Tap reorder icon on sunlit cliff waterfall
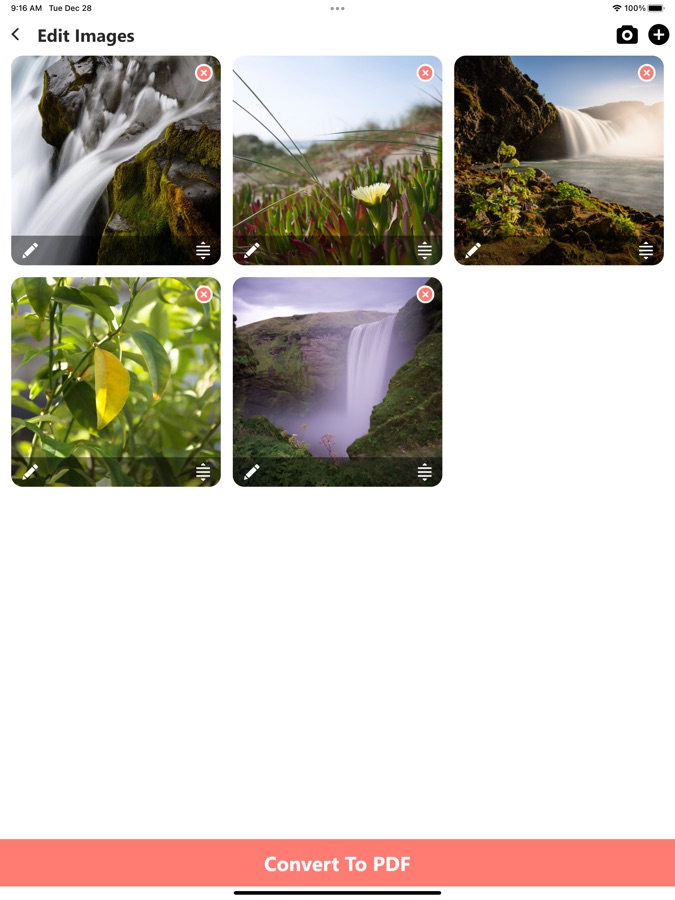The image size is (675, 900). click(x=646, y=250)
